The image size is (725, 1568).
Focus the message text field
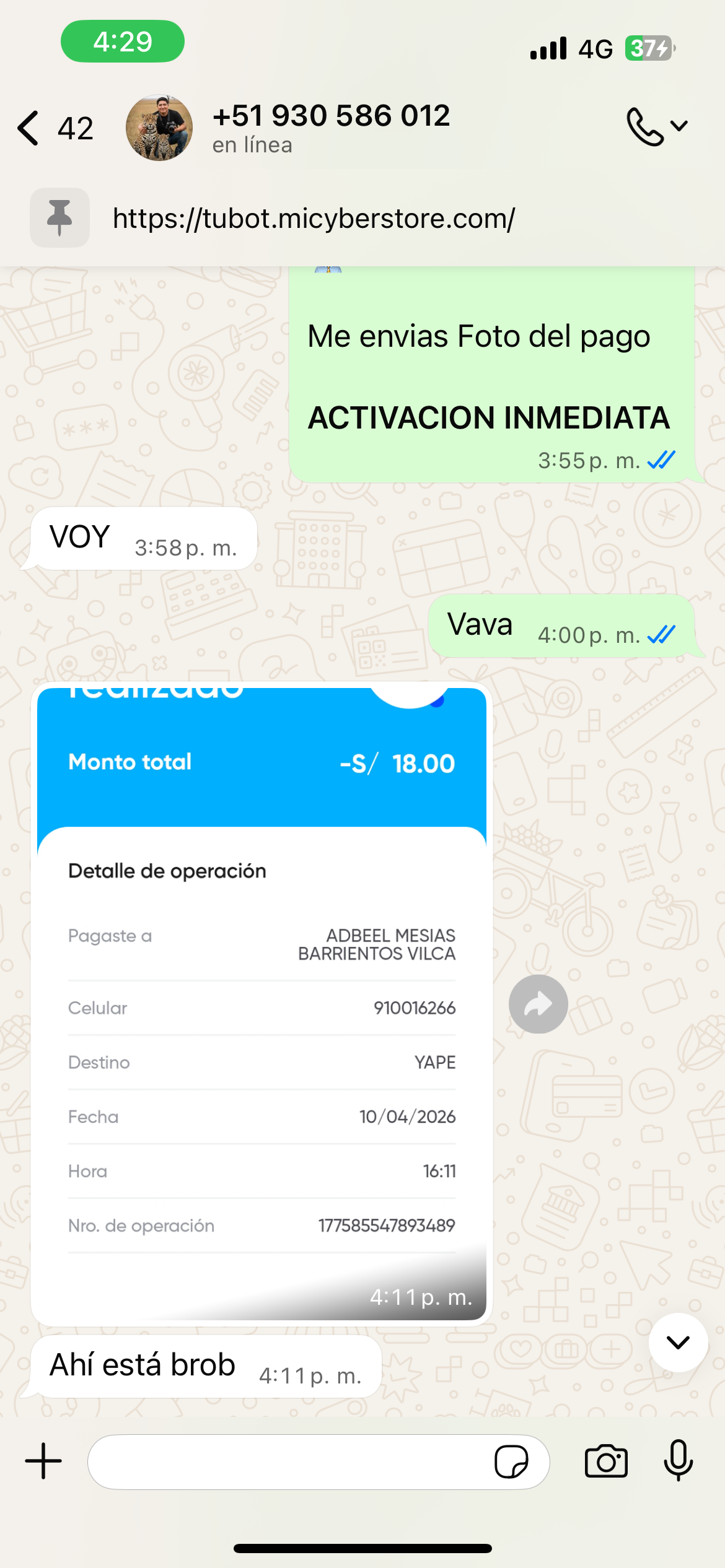click(288, 1461)
